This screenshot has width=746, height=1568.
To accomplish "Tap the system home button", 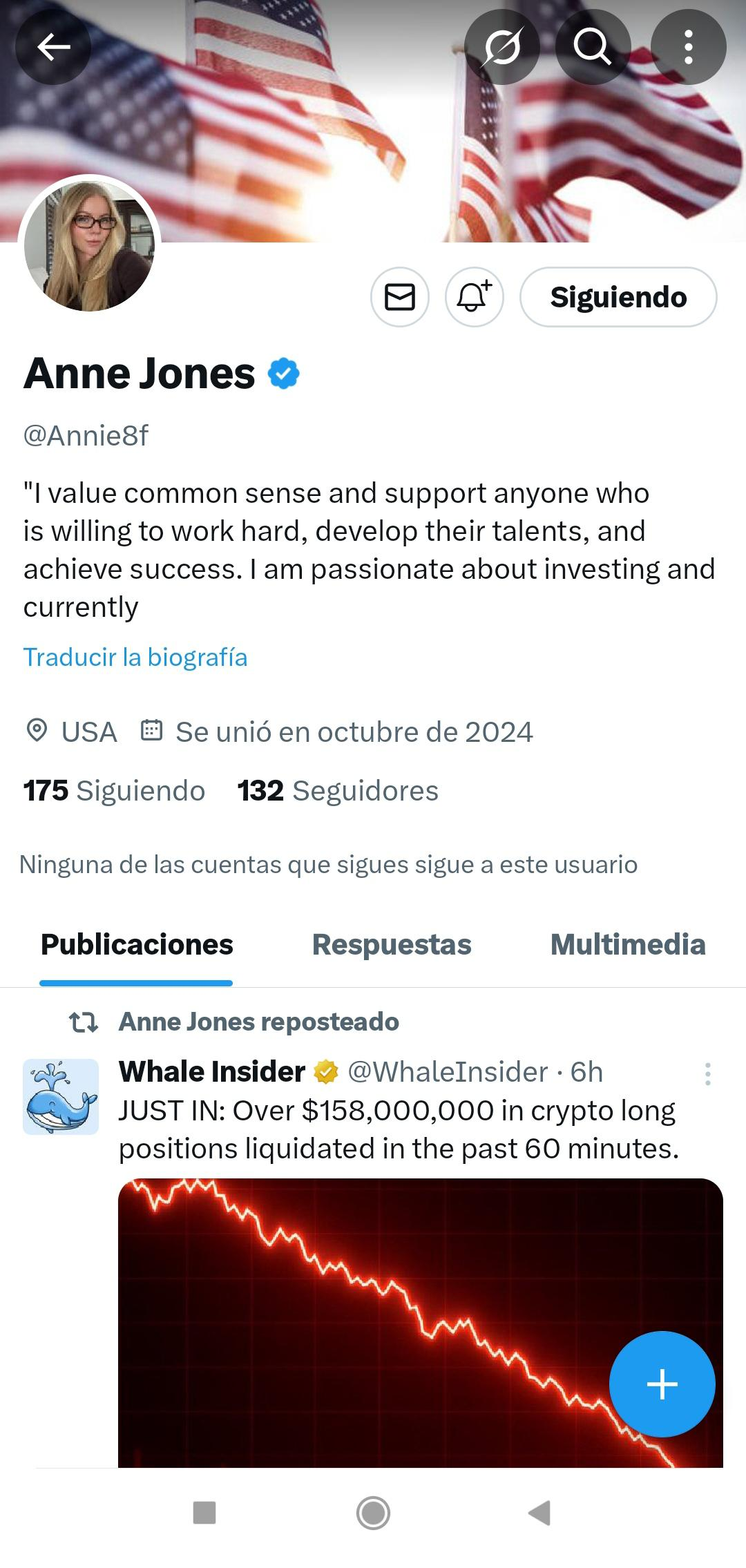I will (373, 1513).
